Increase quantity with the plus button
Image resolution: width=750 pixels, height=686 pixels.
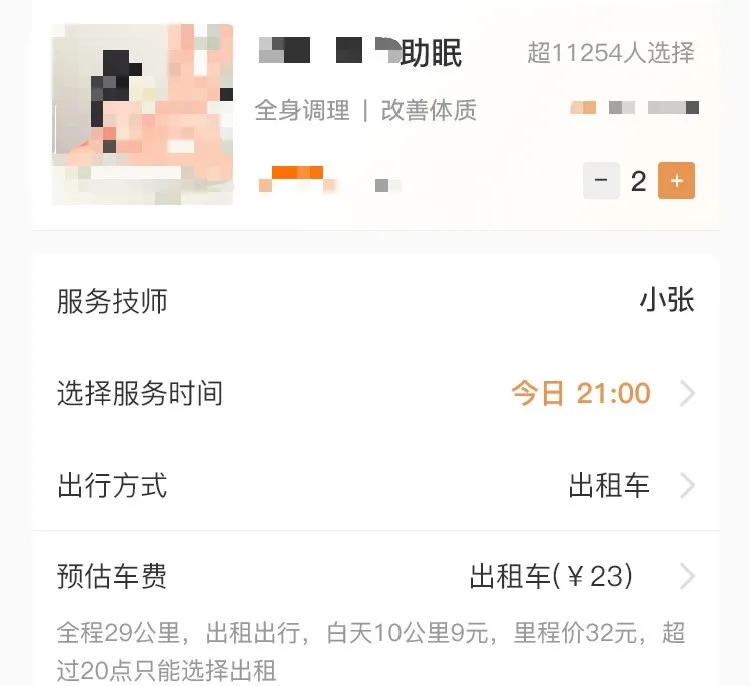coord(676,181)
